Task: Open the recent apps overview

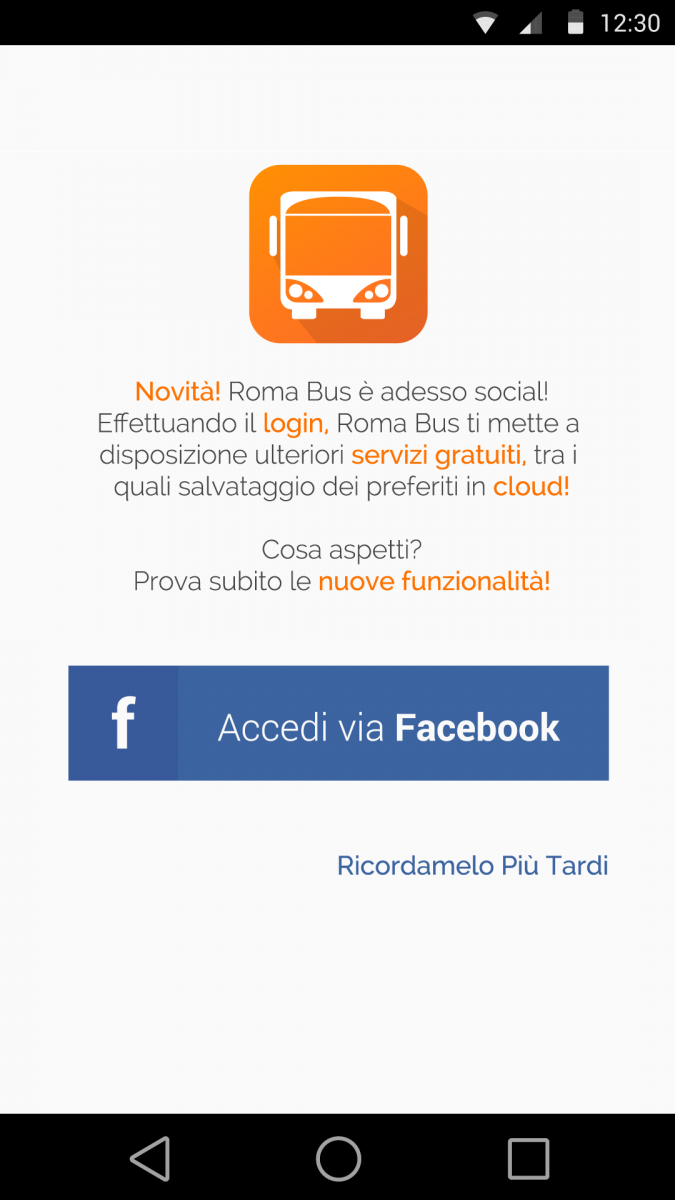Action: tap(528, 1159)
